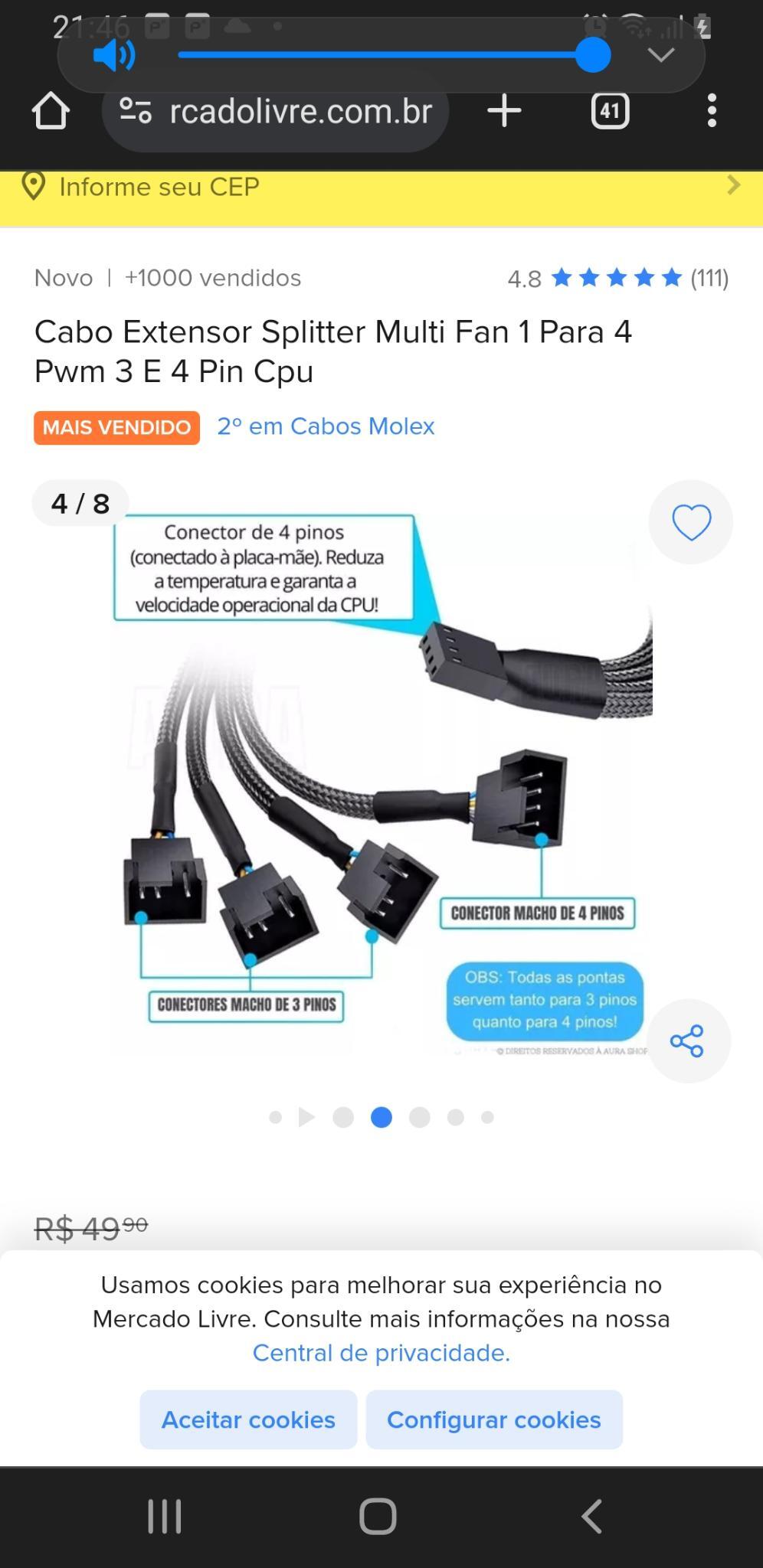Open the browser home page
Viewport: 763px width, 1568px height.
[x=51, y=111]
